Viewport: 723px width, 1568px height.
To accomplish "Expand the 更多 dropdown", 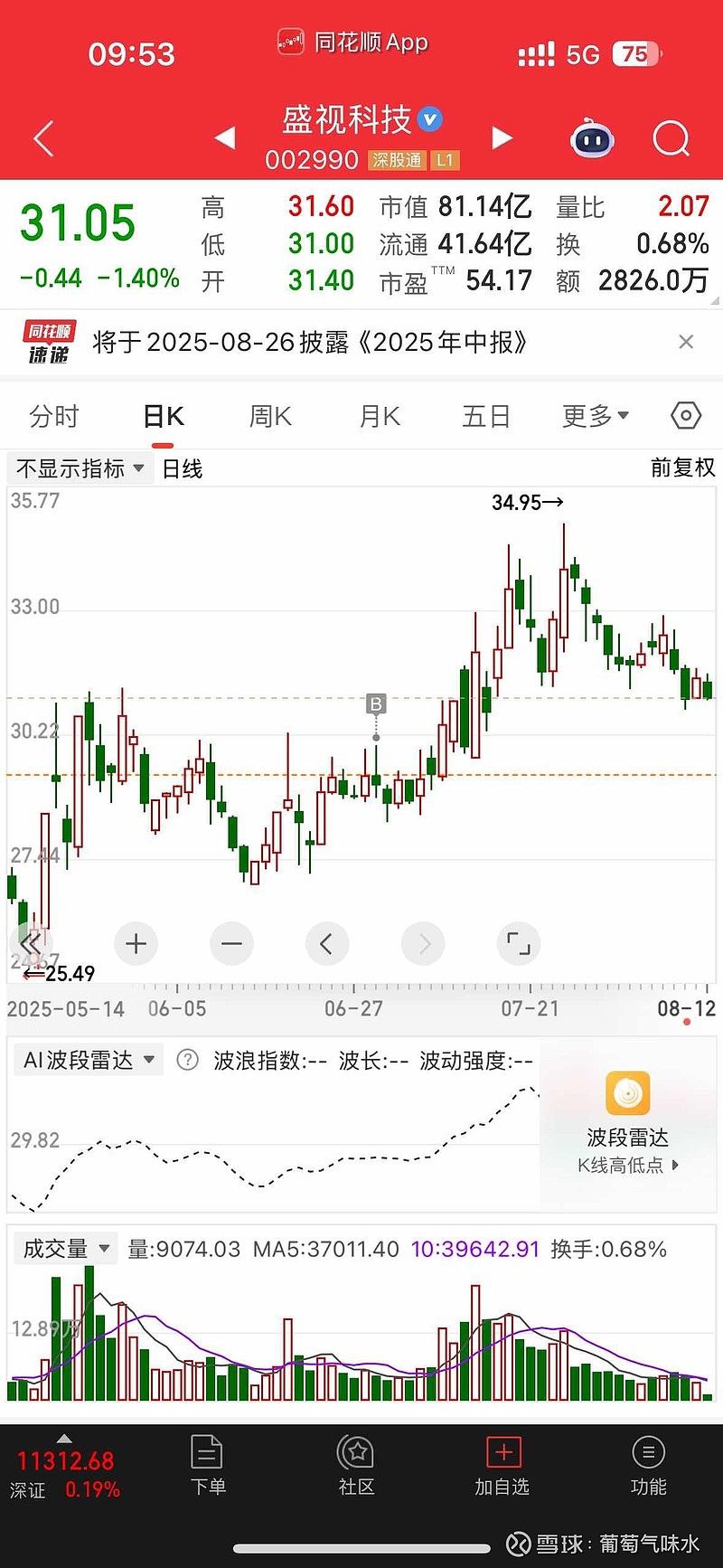I will point(595,416).
